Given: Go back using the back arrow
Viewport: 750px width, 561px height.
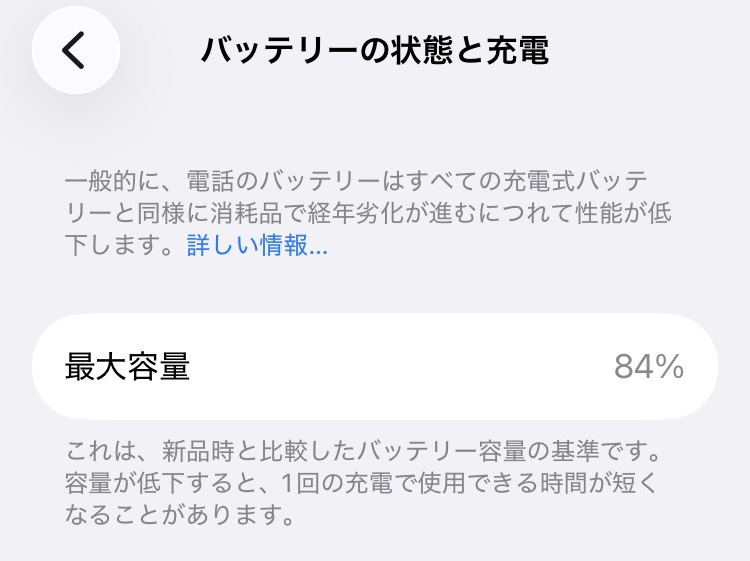Looking at the screenshot, I should click(x=75, y=50).
